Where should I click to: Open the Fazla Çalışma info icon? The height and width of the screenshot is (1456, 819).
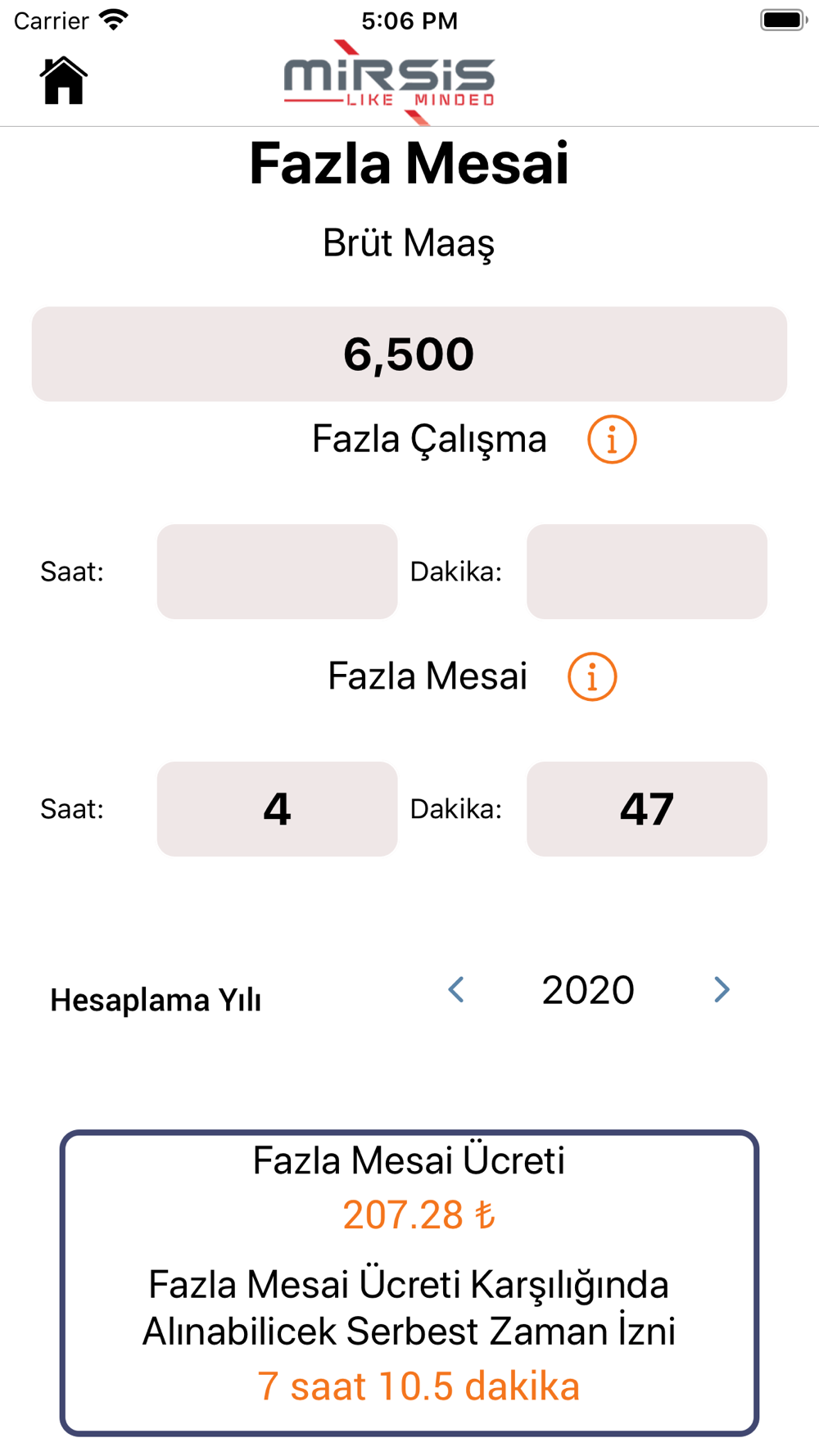(x=612, y=440)
